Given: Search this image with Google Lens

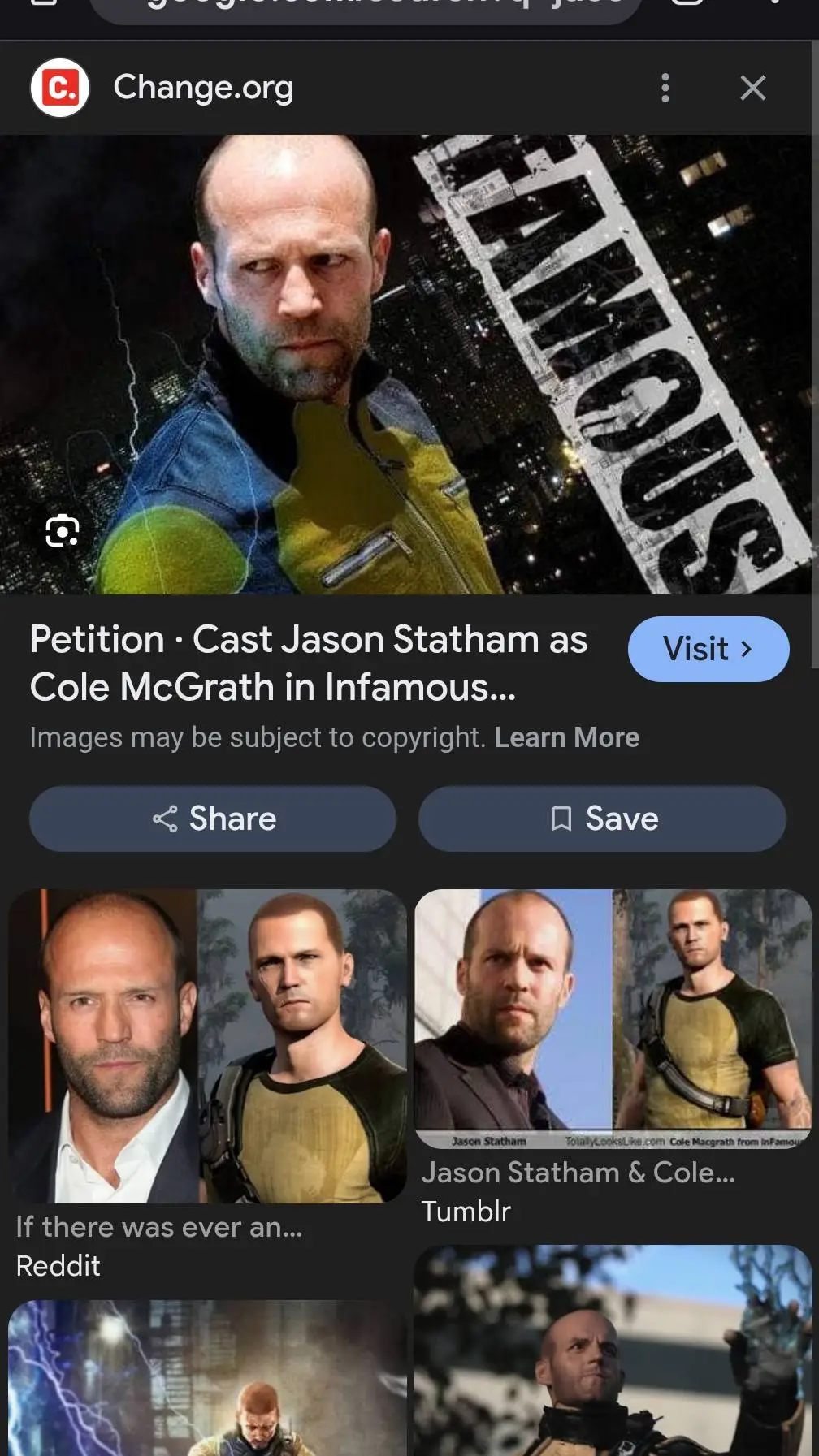Looking at the screenshot, I should (x=62, y=531).
